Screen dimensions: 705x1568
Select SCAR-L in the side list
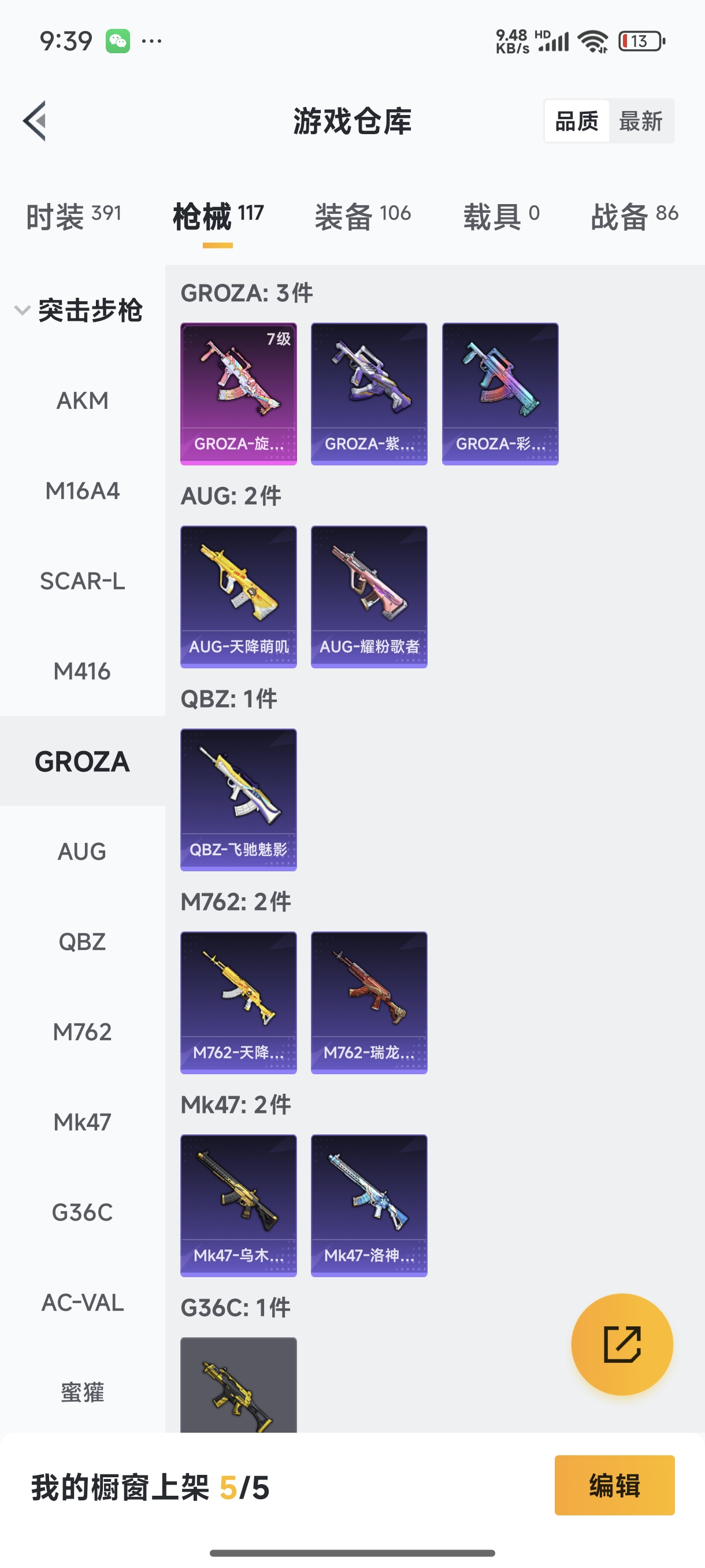[82, 581]
